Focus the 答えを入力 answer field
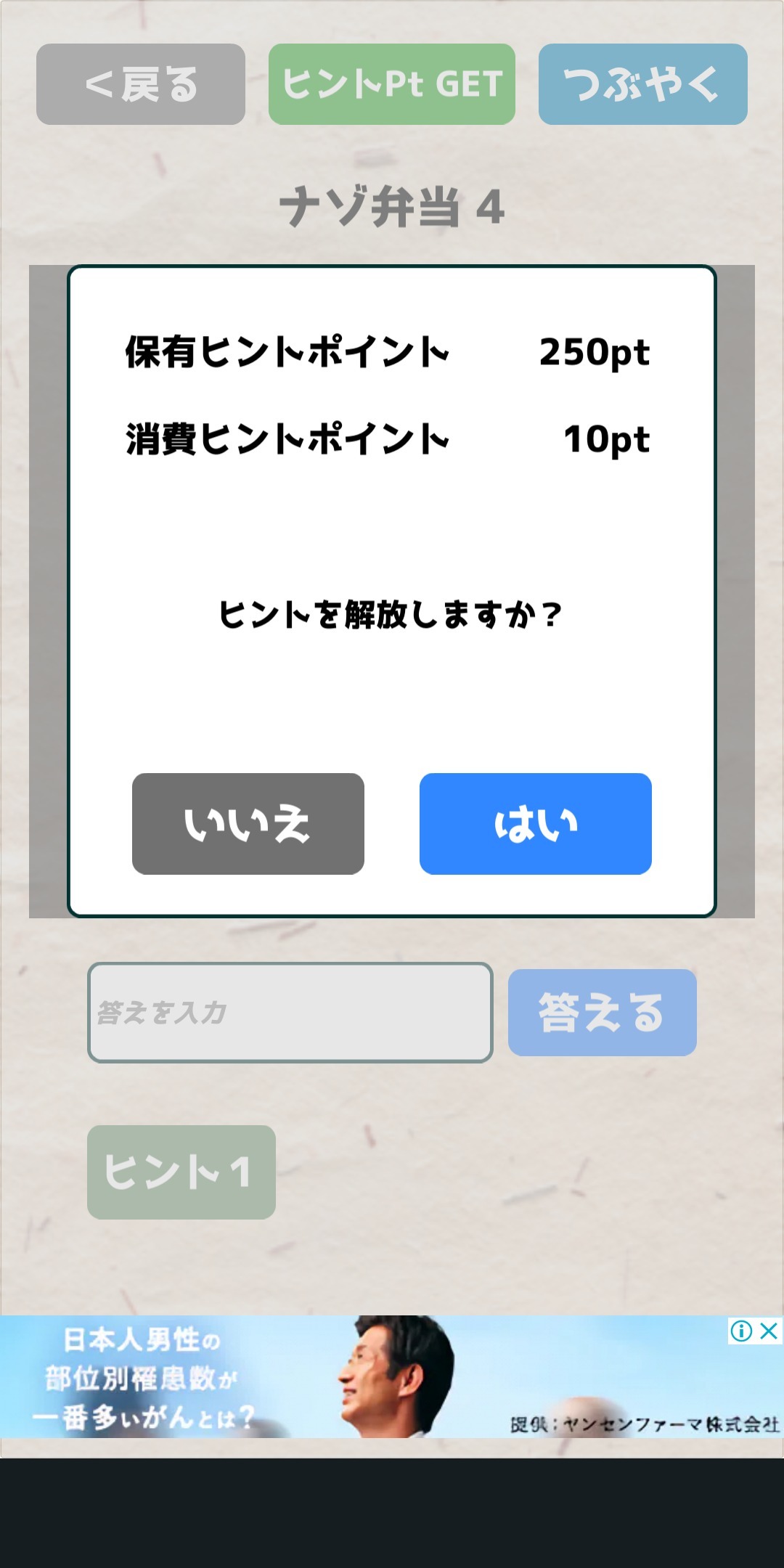 click(x=290, y=1013)
